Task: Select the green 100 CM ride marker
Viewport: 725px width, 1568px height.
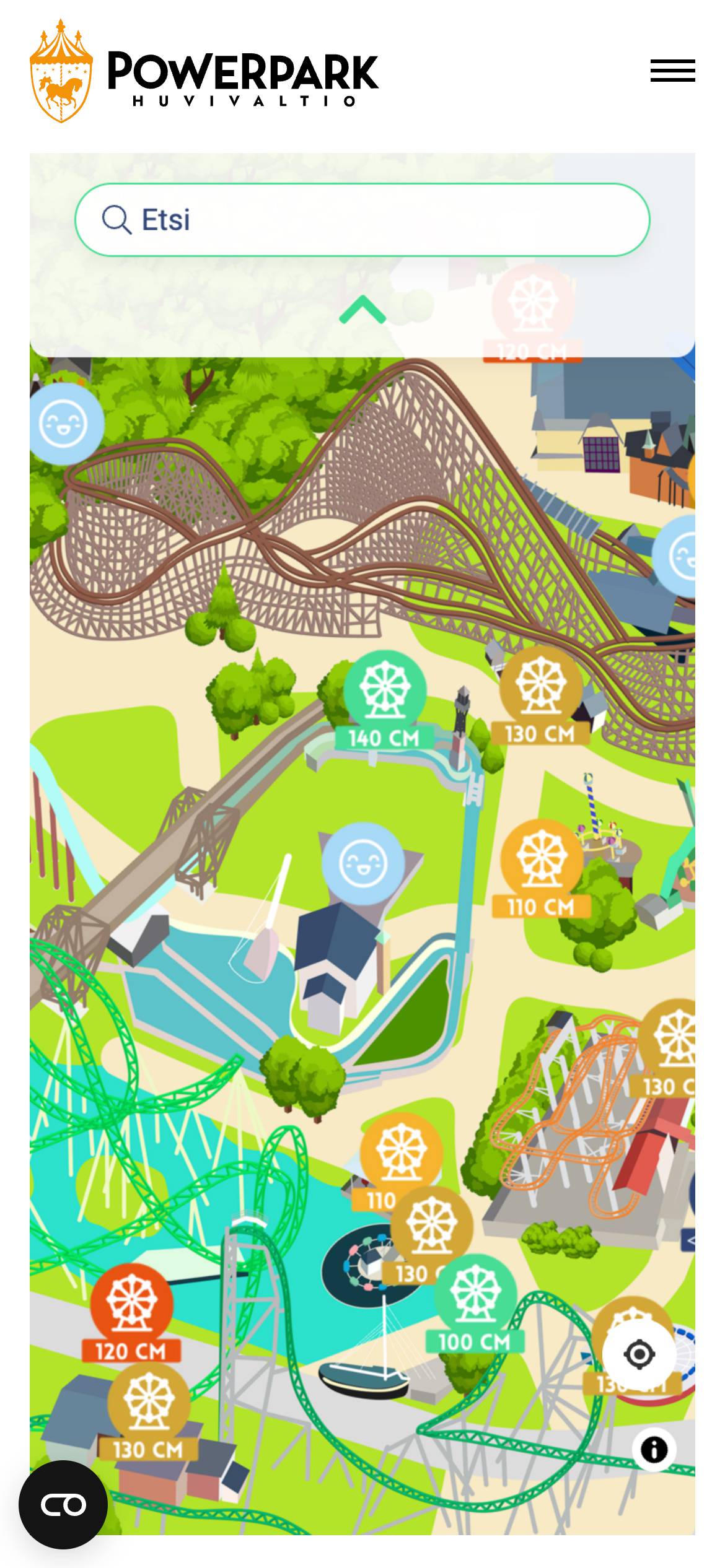Action: pos(475,1297)
